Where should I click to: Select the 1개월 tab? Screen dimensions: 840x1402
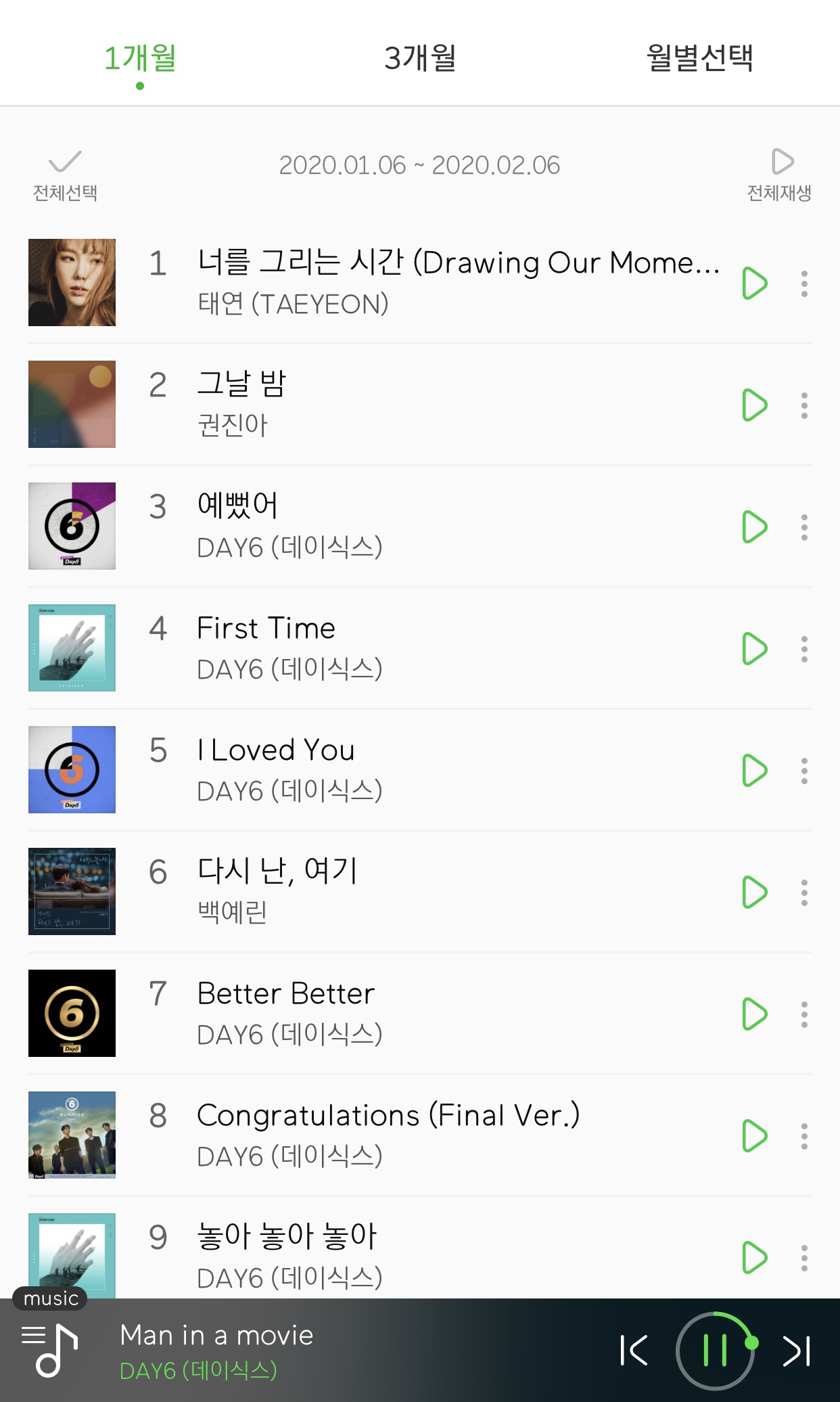140,58
